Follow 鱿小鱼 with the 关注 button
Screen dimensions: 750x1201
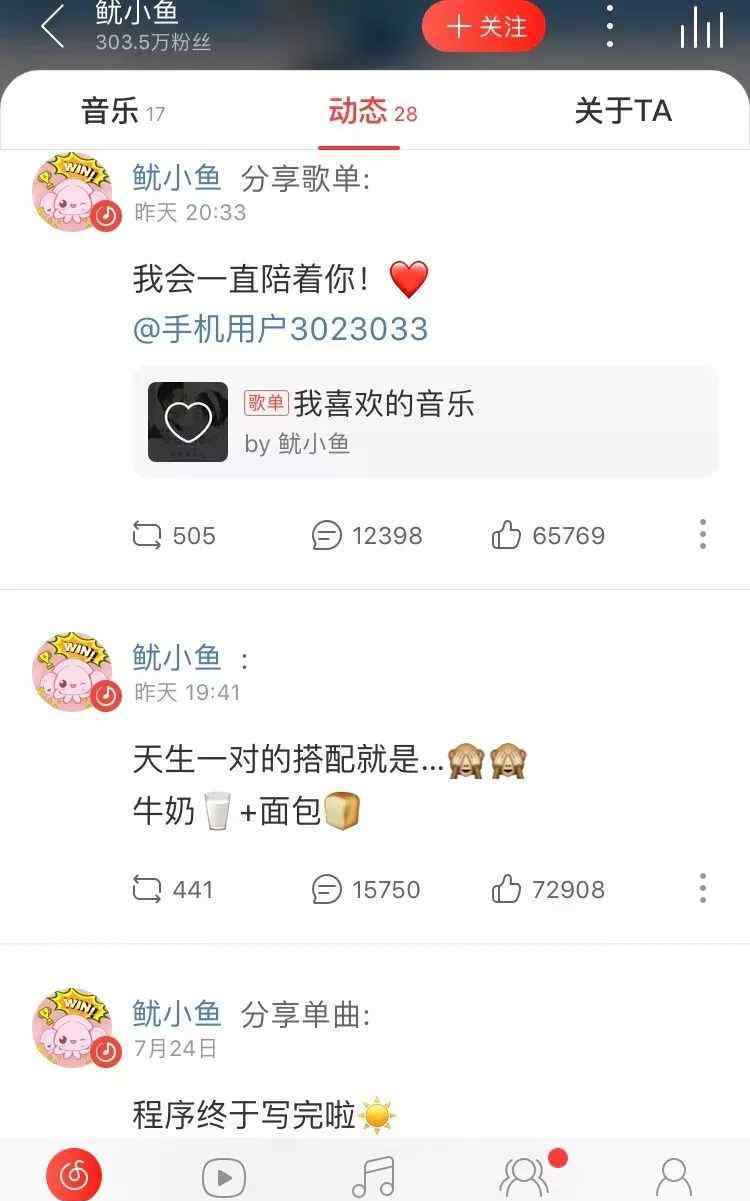click(484, 27)
